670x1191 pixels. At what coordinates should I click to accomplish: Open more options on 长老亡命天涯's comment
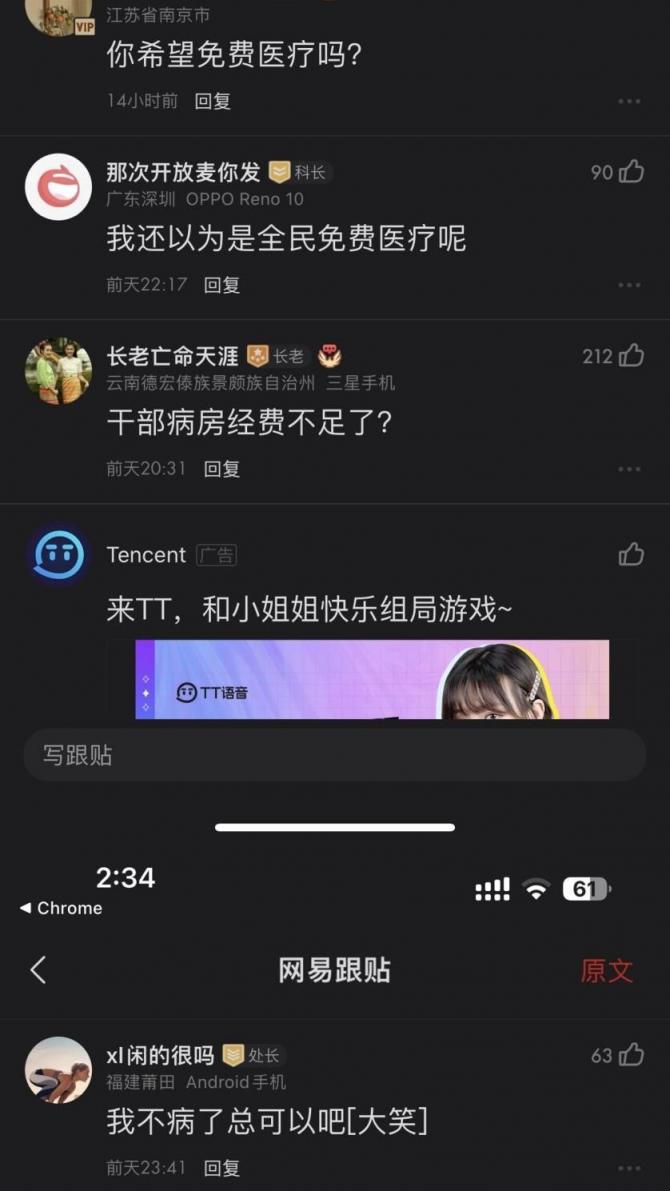pyautogui.click(x=629, y=468)
